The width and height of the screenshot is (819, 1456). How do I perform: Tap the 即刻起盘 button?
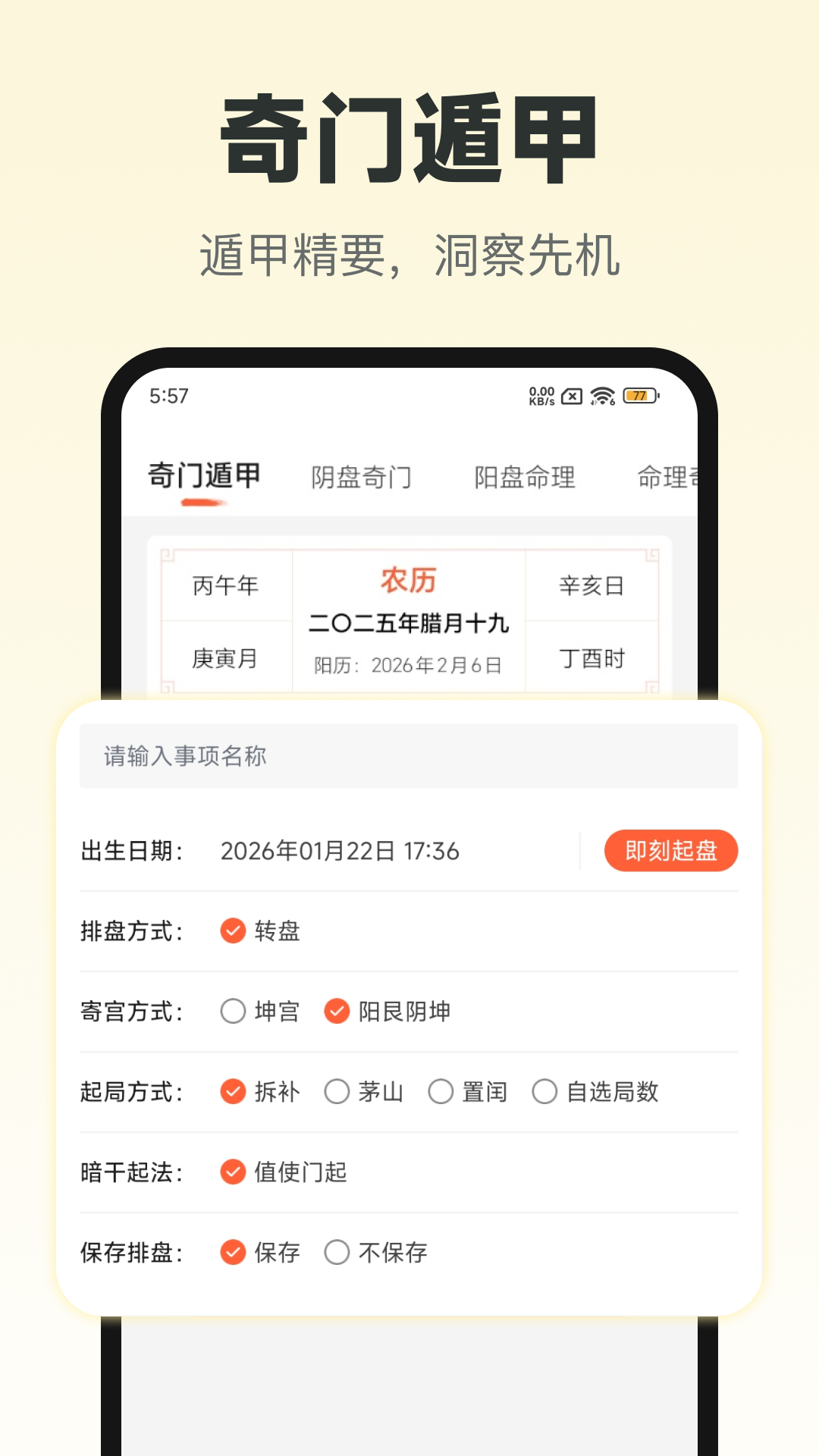670,851
